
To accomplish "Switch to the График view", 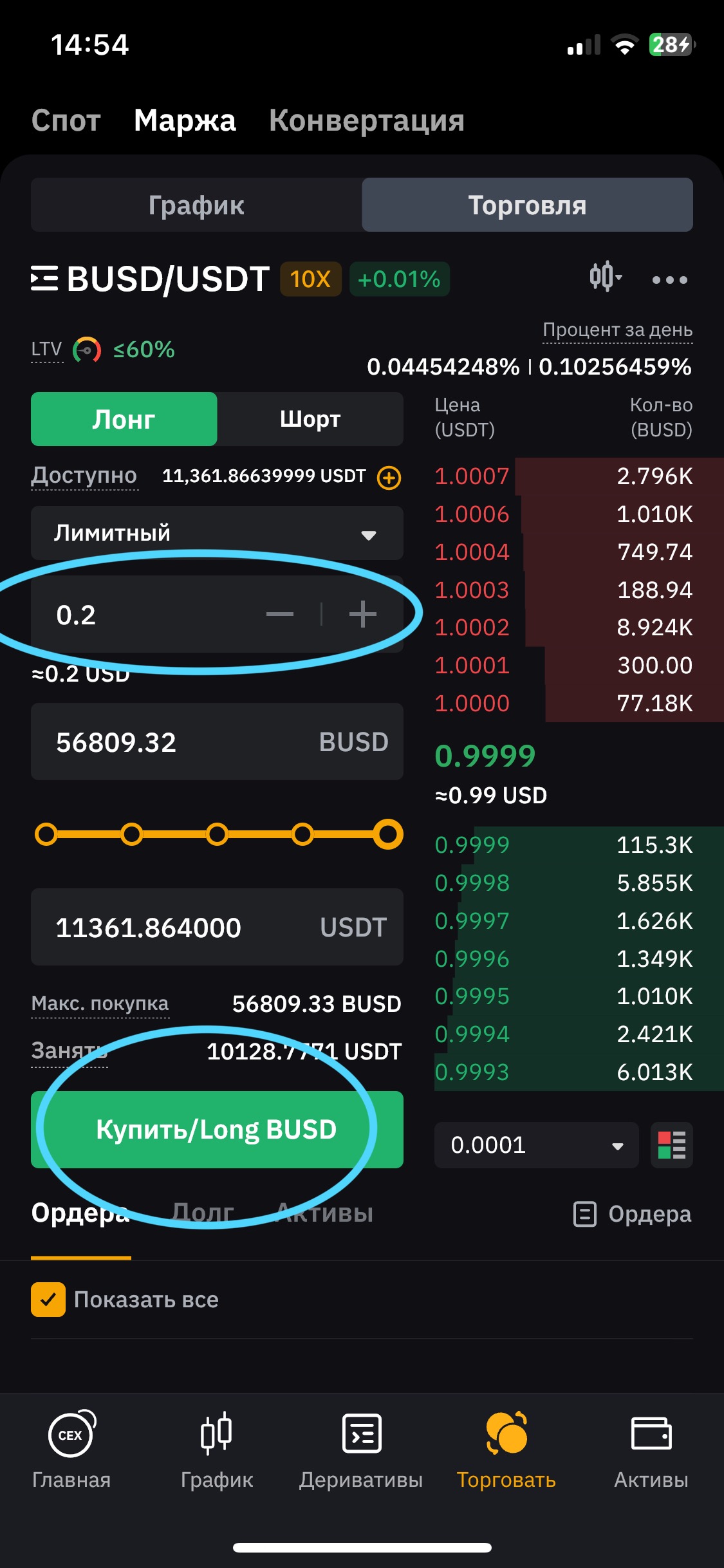I will (196, 205).
